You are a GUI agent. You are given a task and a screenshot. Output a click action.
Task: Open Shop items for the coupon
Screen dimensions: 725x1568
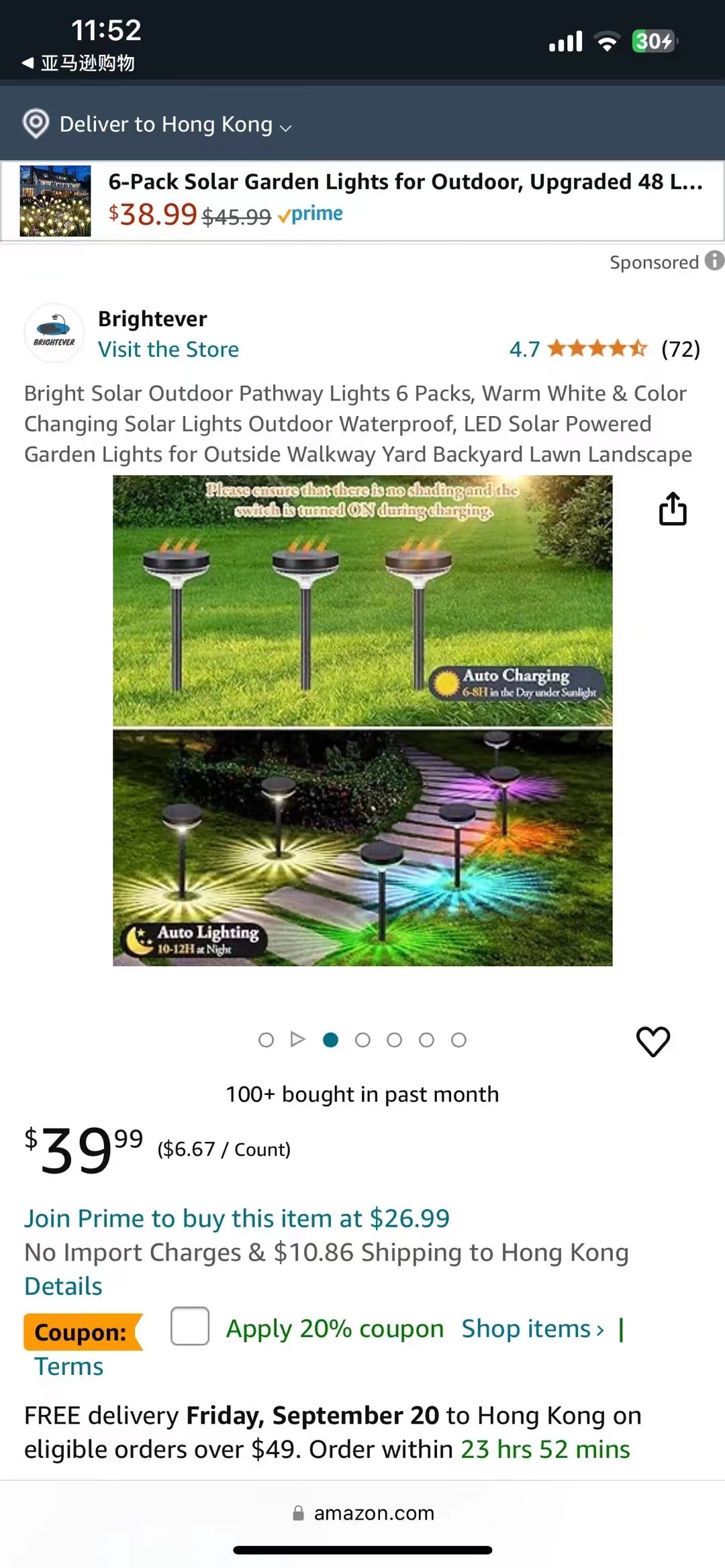tap(533, 1328)
